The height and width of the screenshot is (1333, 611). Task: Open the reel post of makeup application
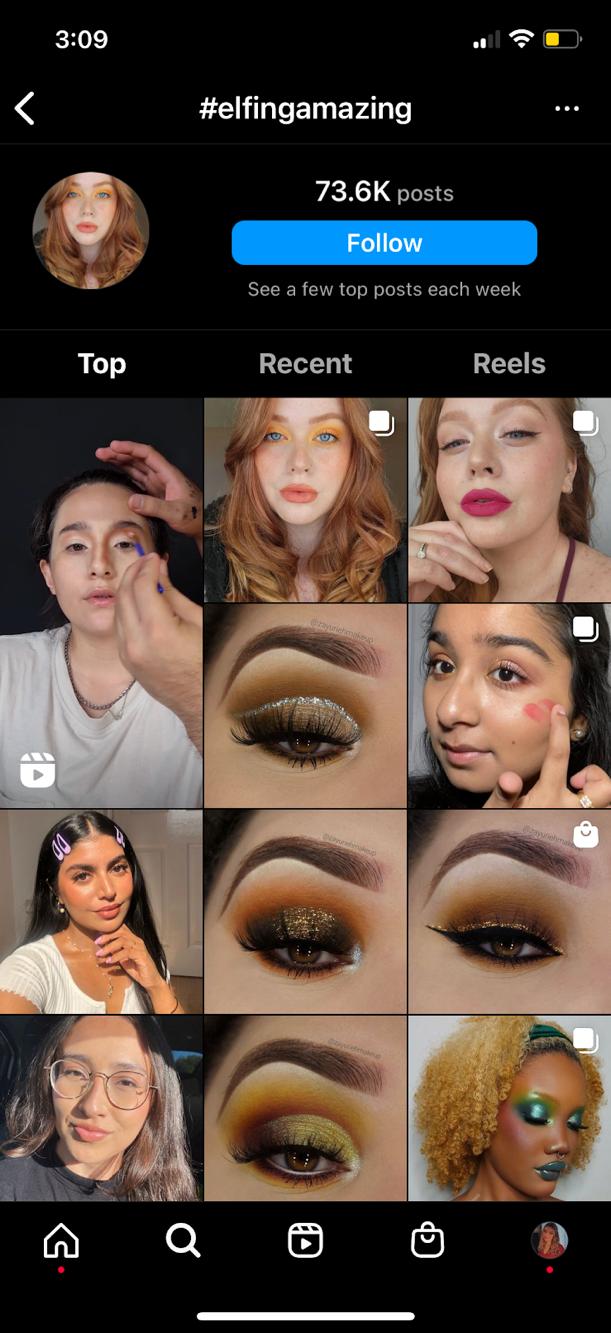click(101, 602)
